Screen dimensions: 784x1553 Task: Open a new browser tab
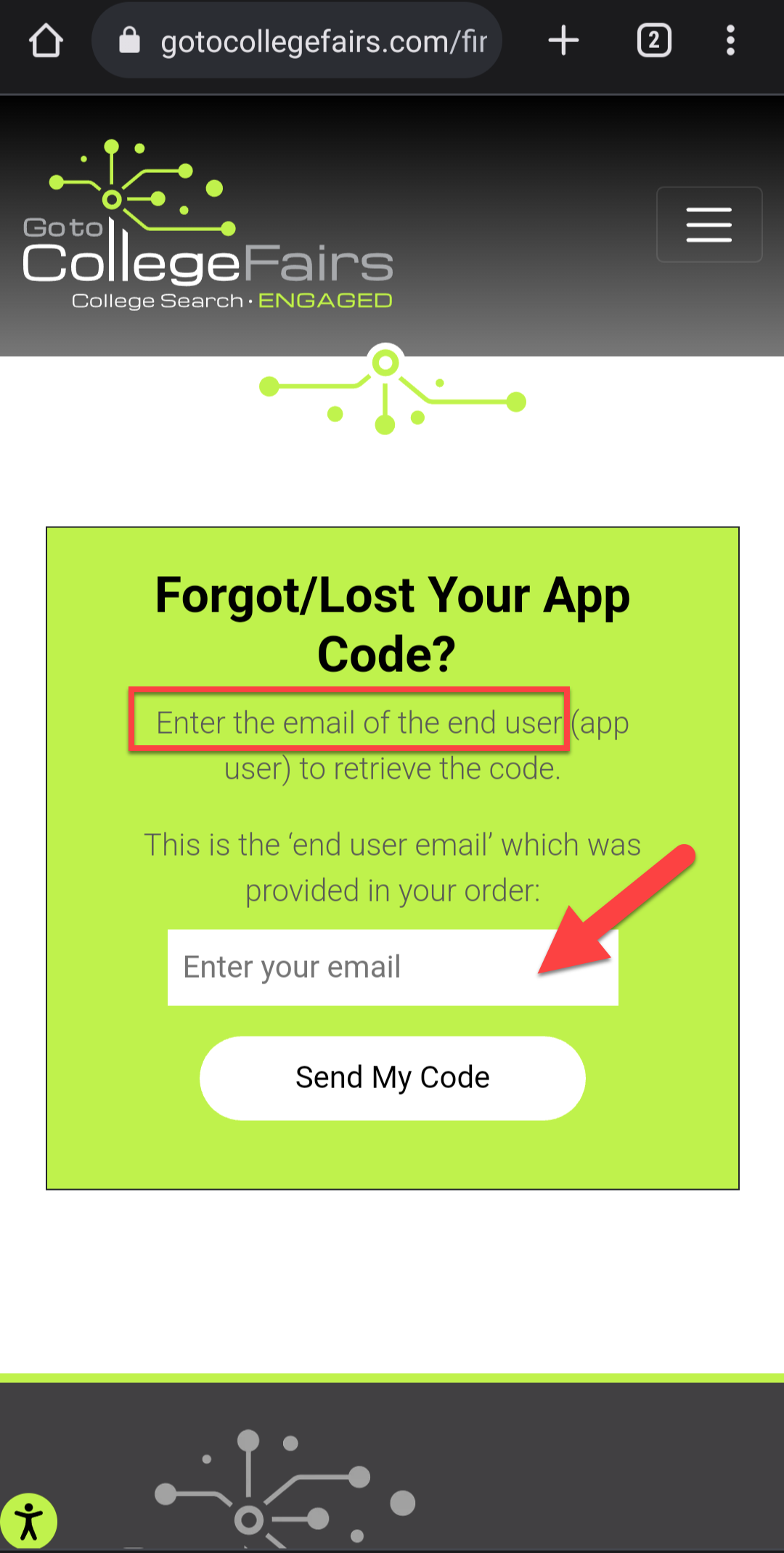click(563, 41)
